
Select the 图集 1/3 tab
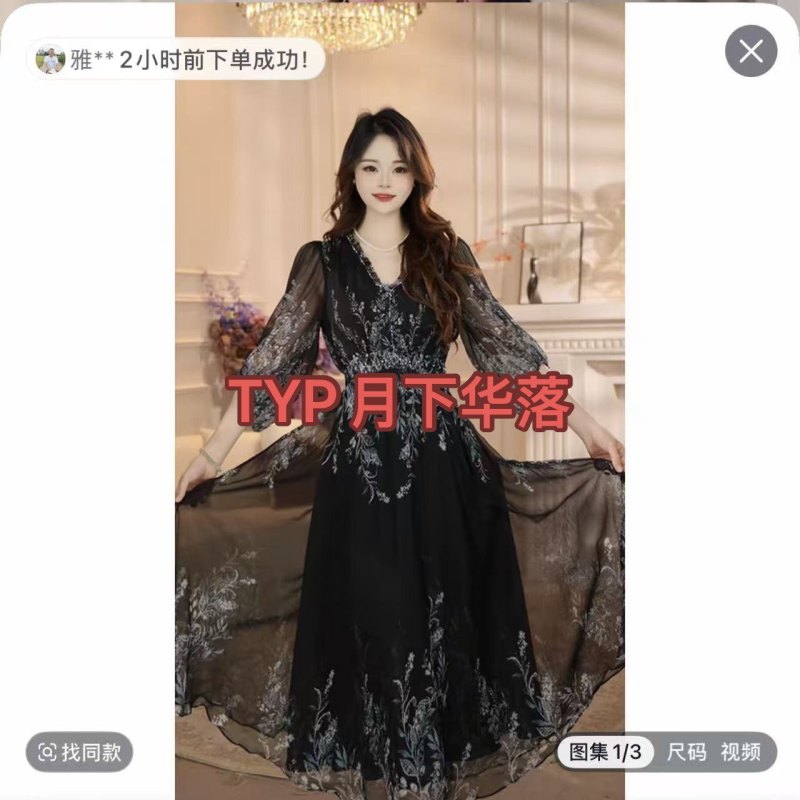606,752
